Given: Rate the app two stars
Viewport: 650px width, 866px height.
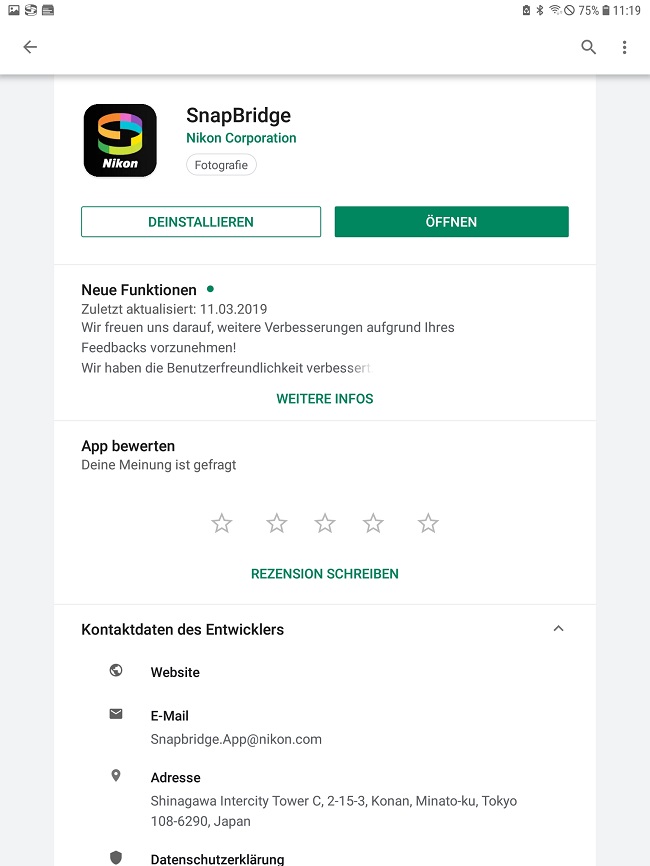Looking at the screenshot, I should point(277,523).
